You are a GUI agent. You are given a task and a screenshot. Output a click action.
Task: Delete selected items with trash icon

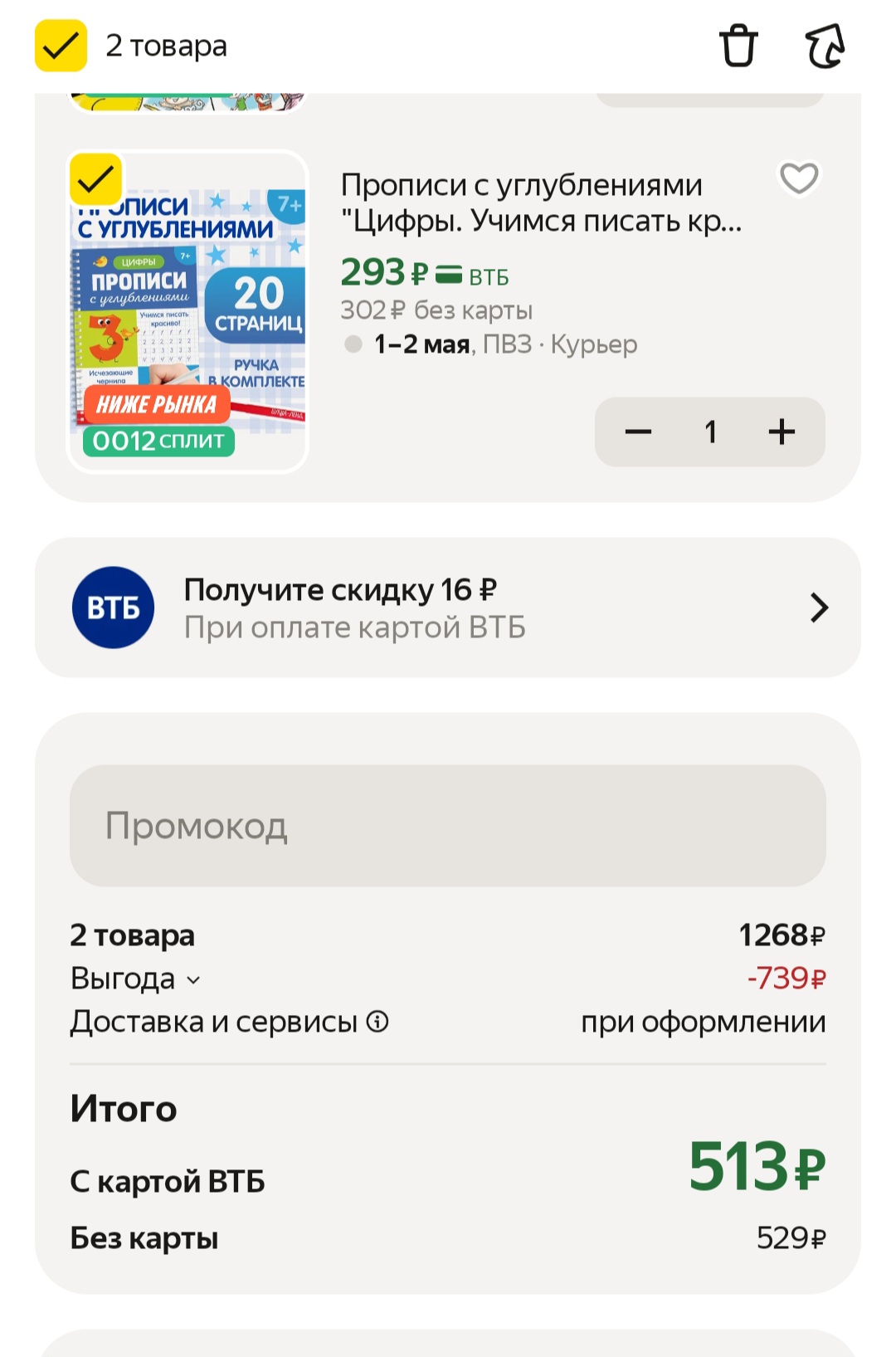coord(738,46)
